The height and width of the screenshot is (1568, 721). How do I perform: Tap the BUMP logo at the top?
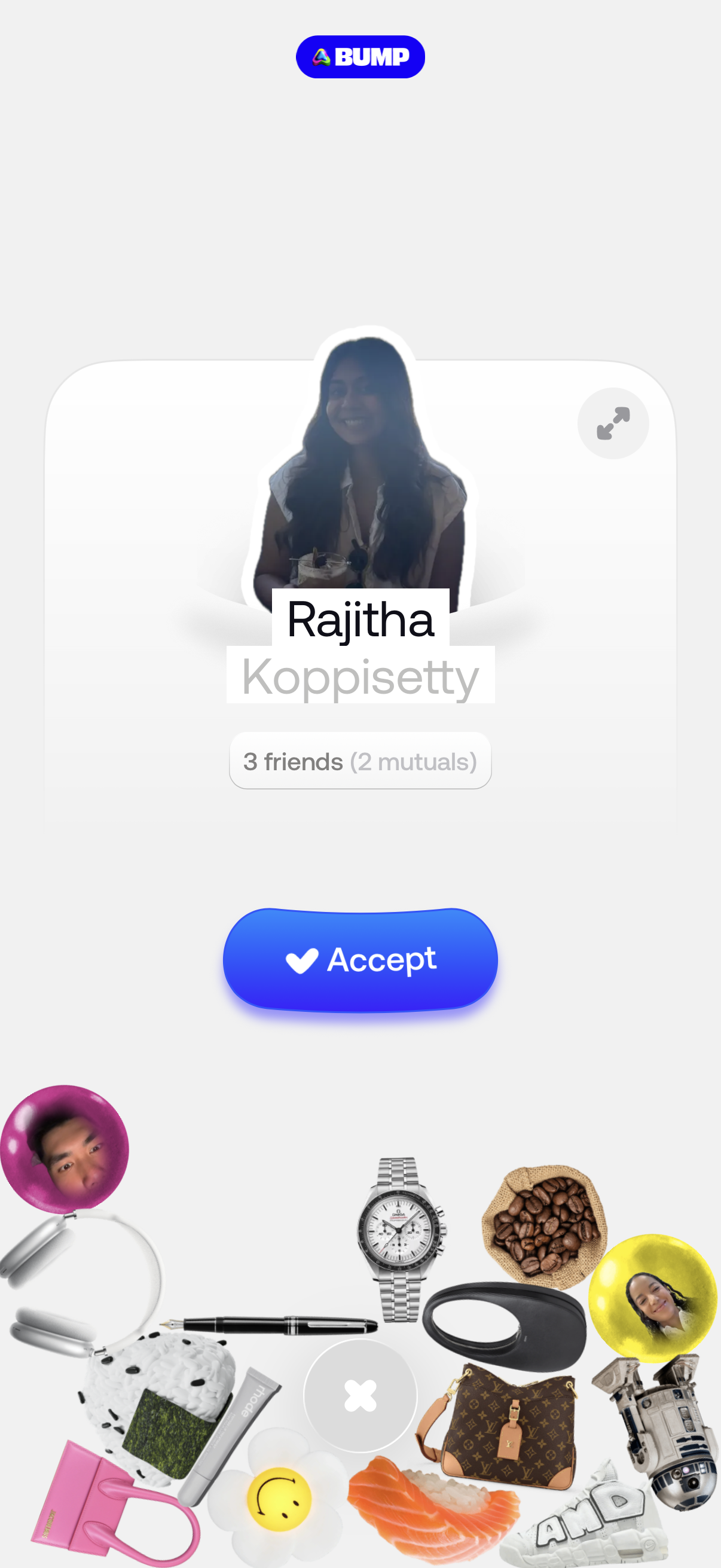pyautogui.click(x=360, y=57)
